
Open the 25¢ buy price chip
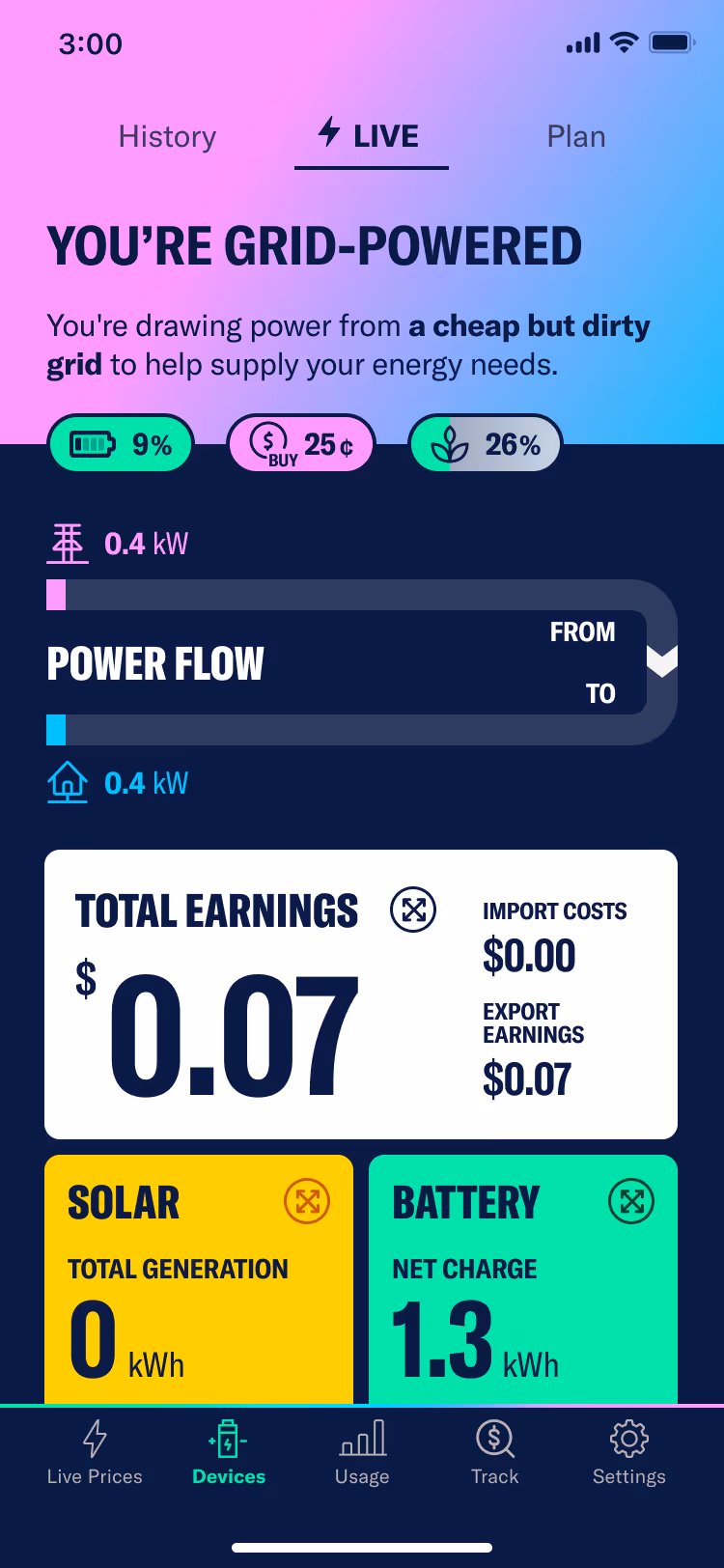point(300,444)
